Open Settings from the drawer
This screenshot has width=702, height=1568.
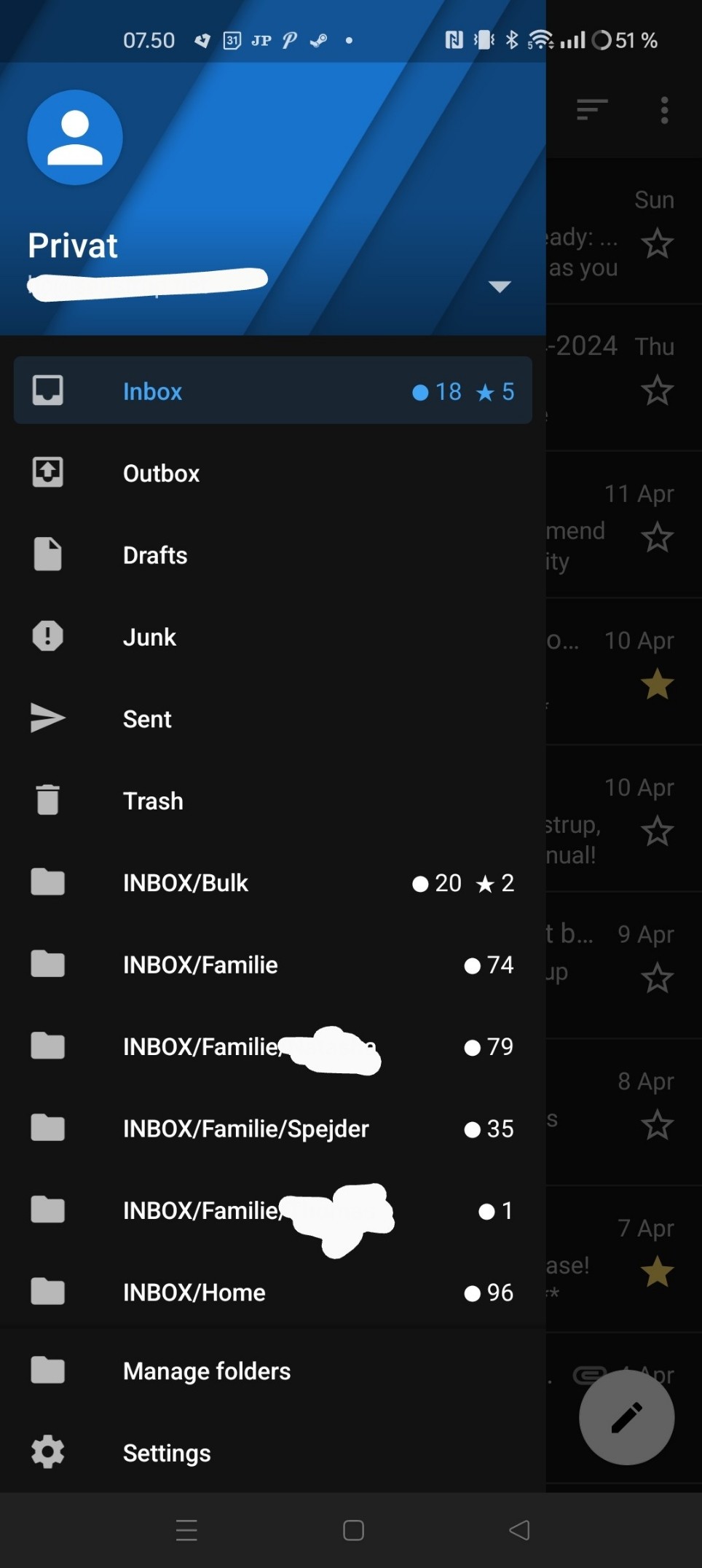coord(273,1453)
